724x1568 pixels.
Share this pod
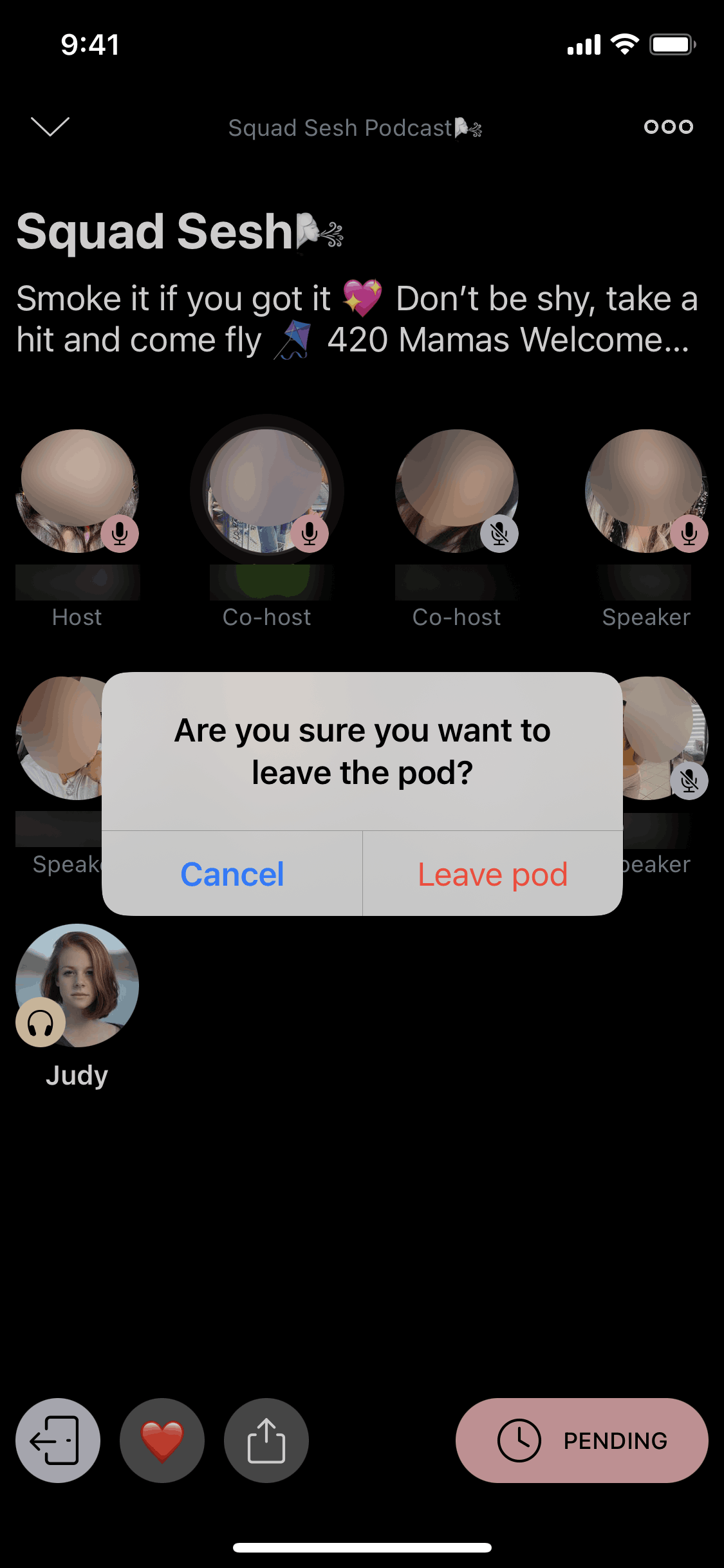266,1440
